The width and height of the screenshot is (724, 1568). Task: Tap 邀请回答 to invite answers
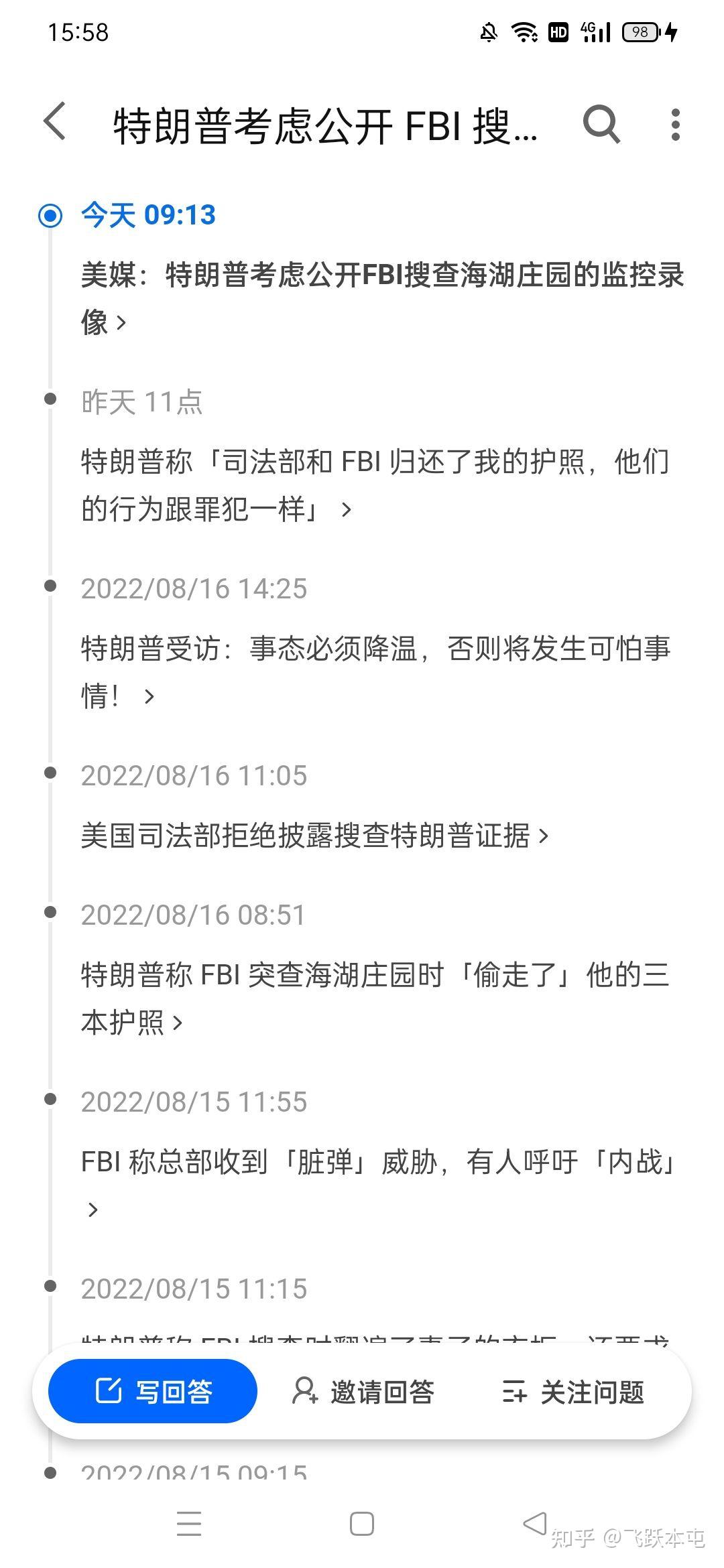coord(363,1392)
